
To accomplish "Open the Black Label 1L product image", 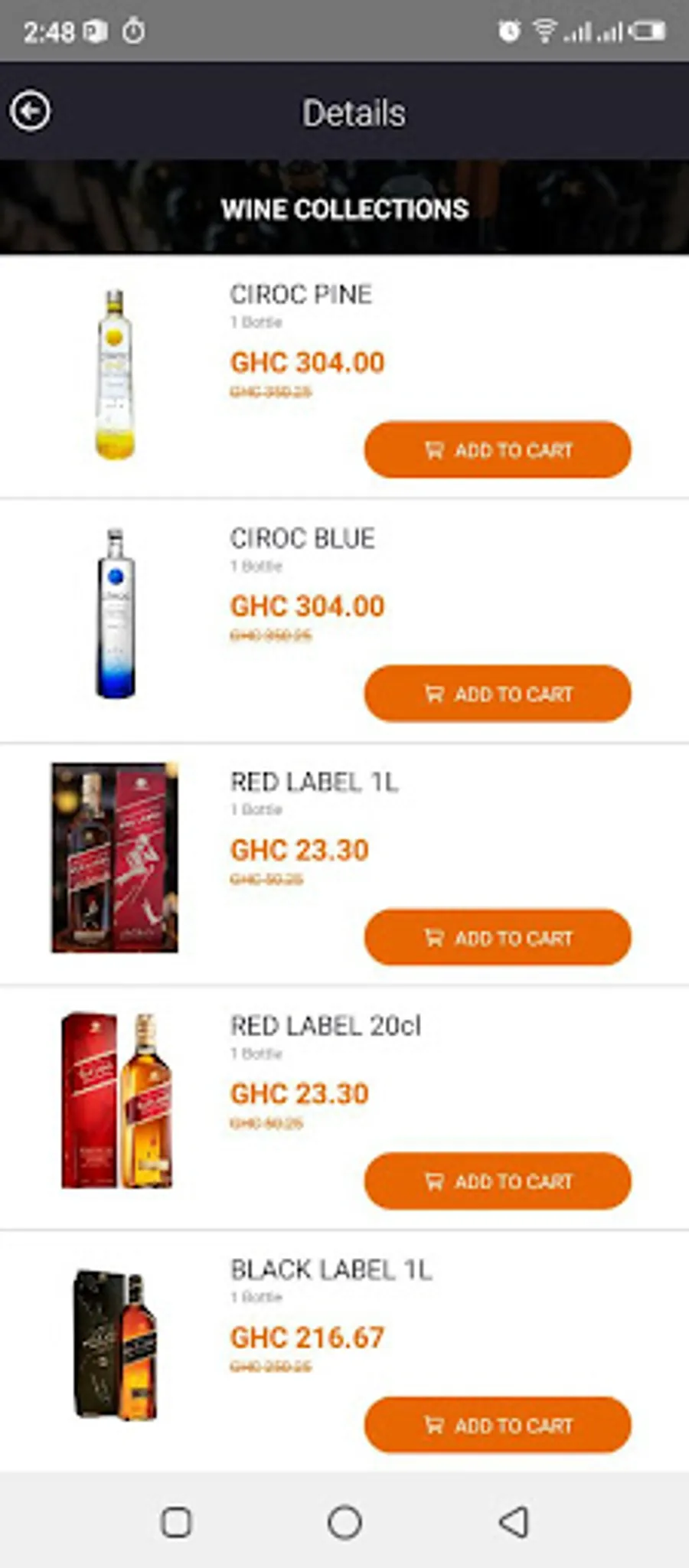I will coord(116,1344).
